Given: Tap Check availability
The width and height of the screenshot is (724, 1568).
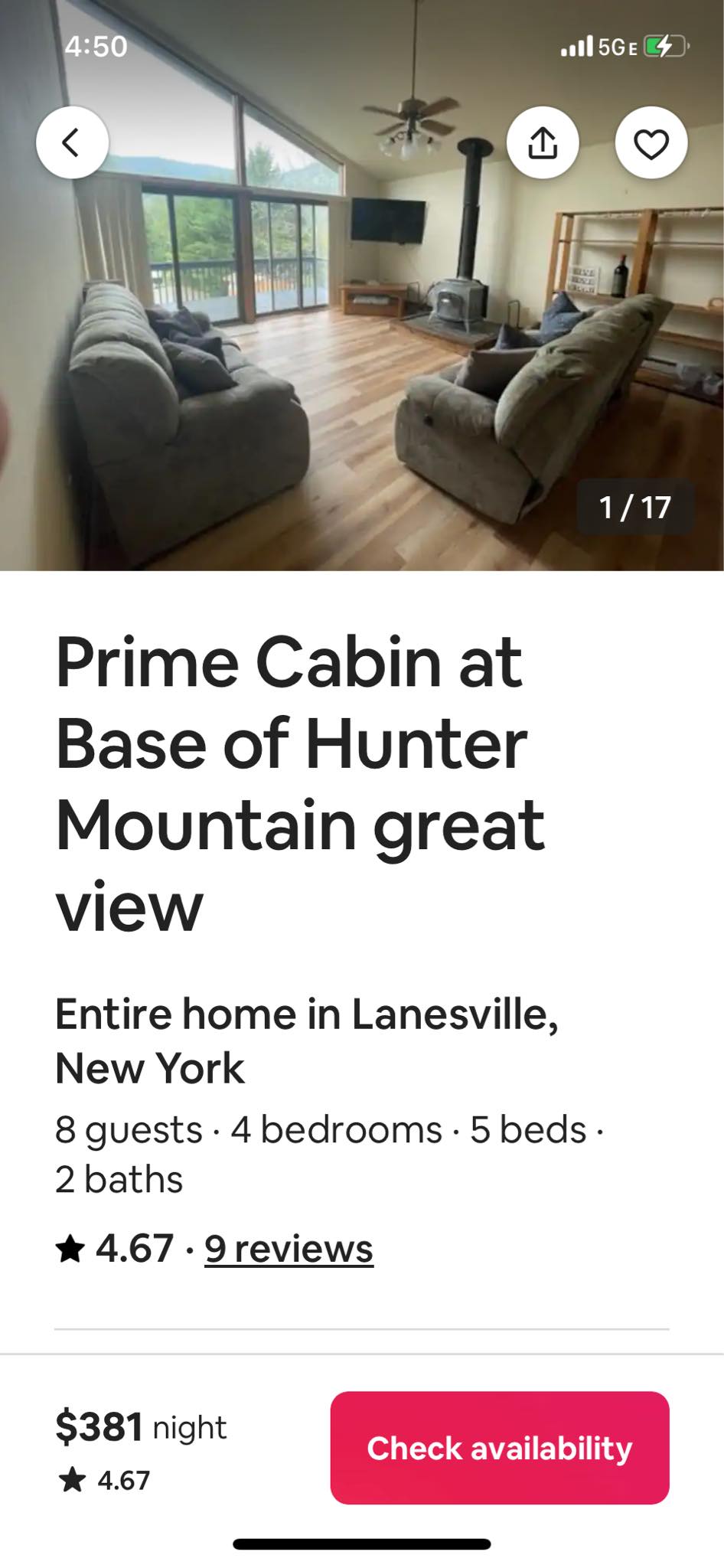Looking at the screenshot, I should tap(500, 1448).
